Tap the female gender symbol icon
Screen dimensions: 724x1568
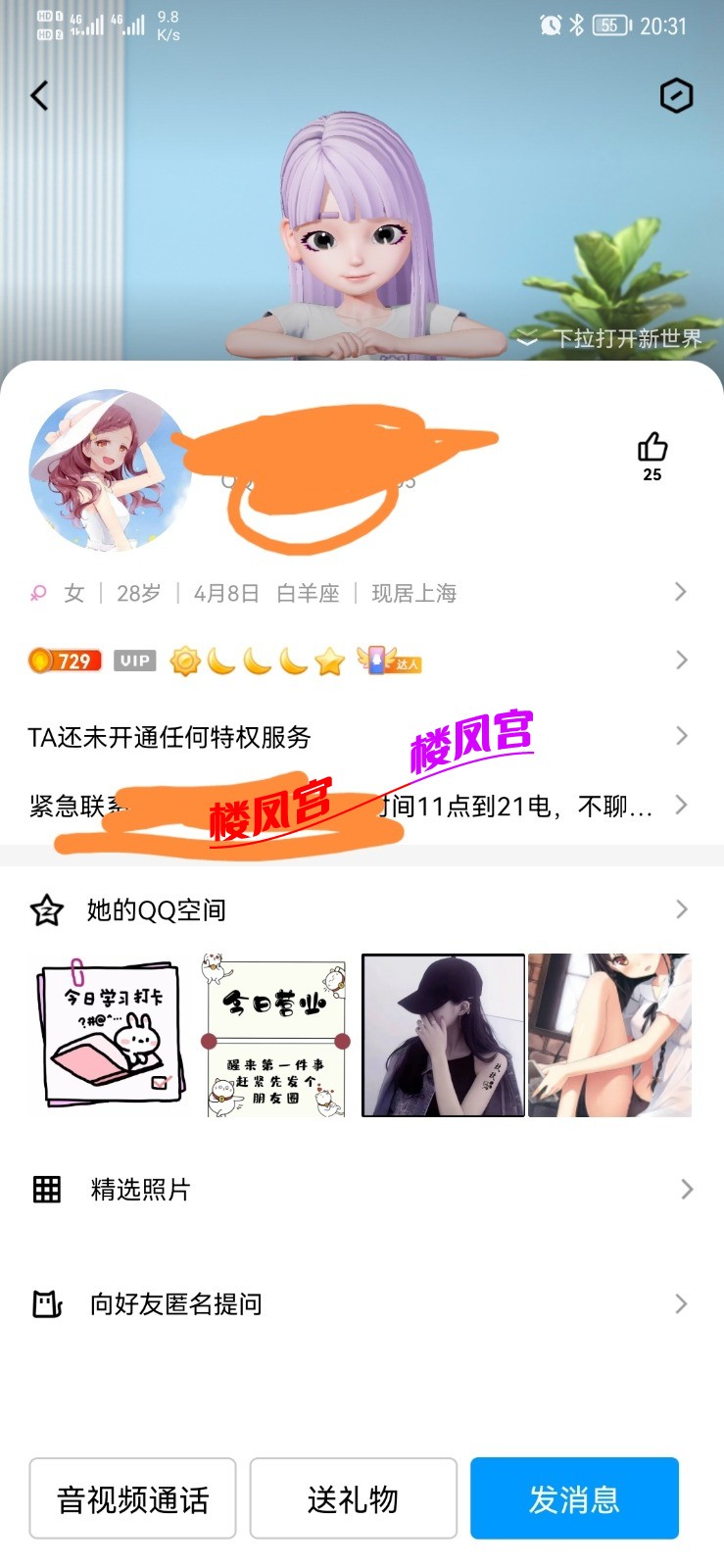coord(38,593)
